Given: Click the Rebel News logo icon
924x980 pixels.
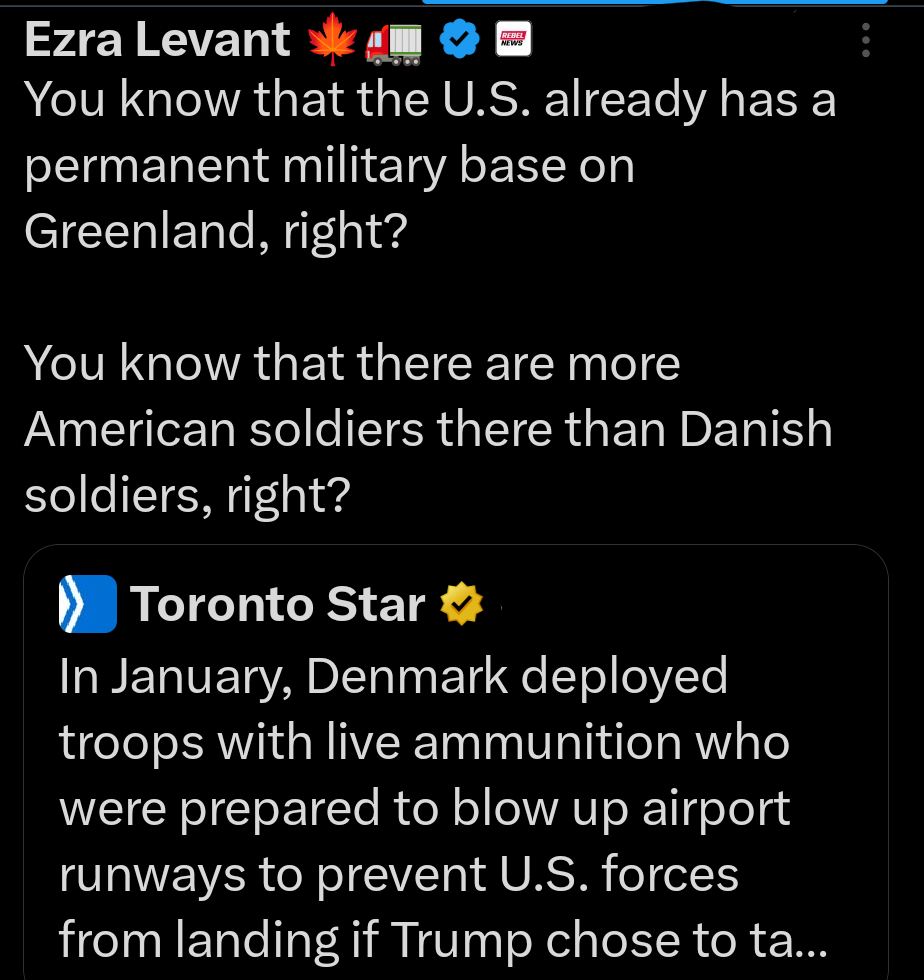Looking at the screenshot, I should (513, 38).
